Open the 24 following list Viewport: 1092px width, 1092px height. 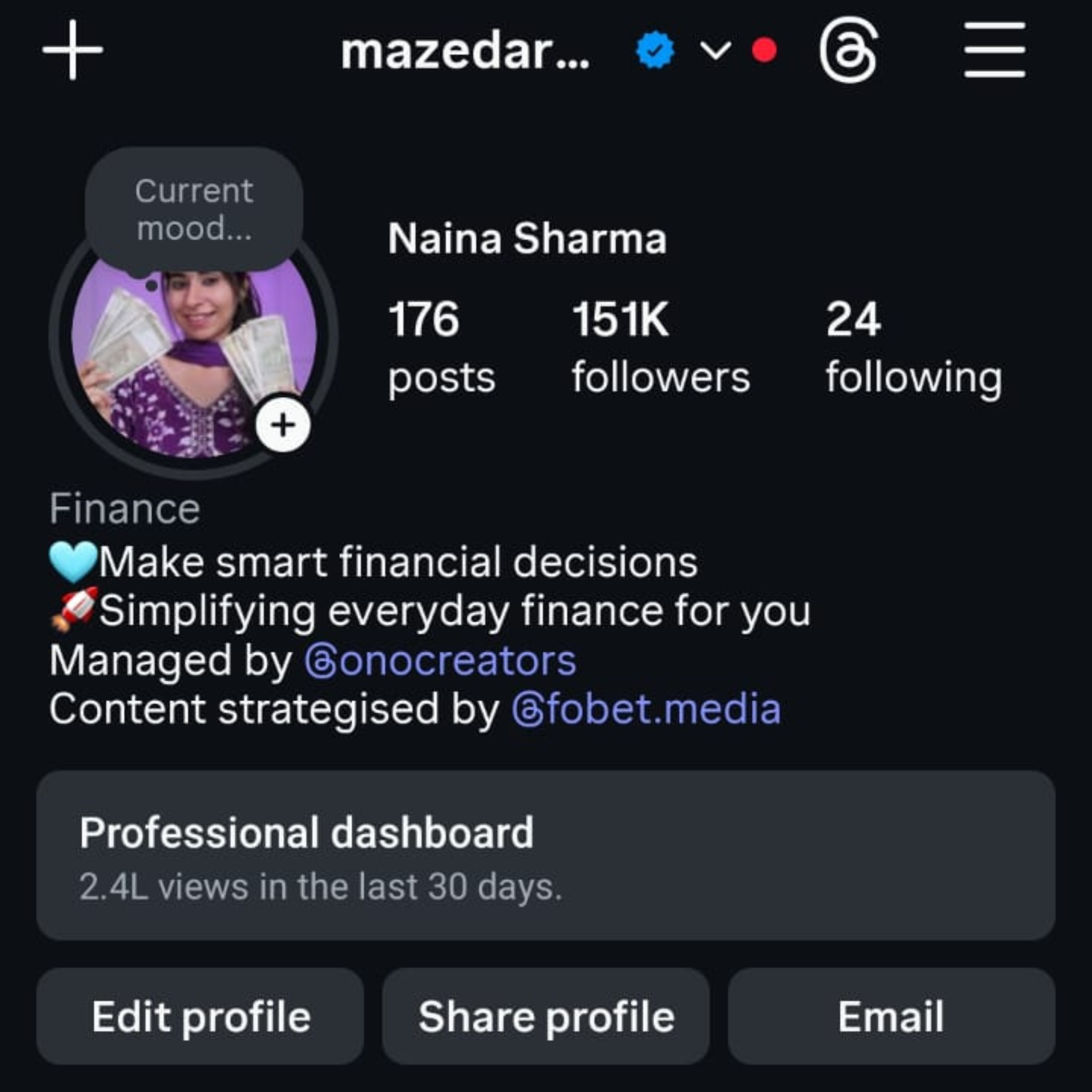[x=913, y=346]
